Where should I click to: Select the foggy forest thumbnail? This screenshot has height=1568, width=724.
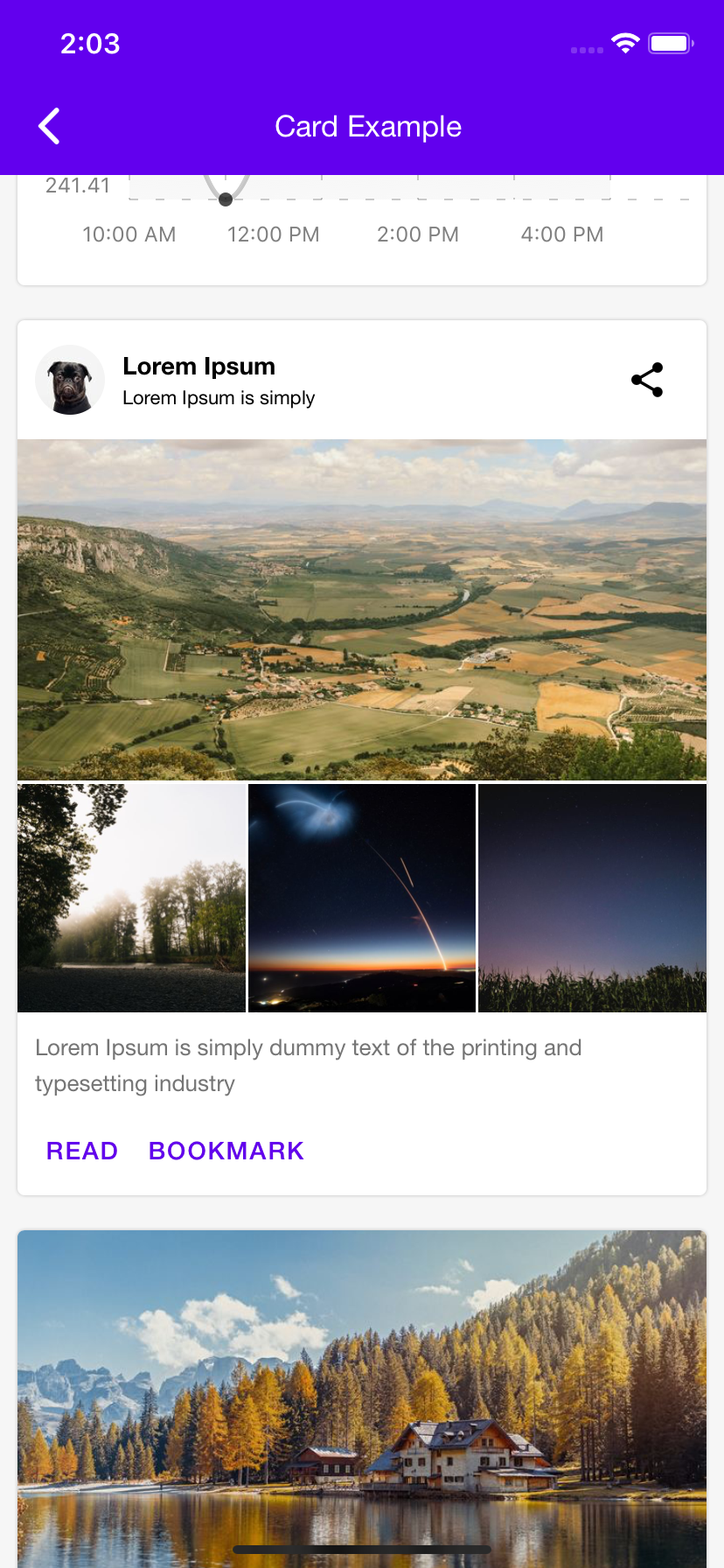tap(130, 898)
